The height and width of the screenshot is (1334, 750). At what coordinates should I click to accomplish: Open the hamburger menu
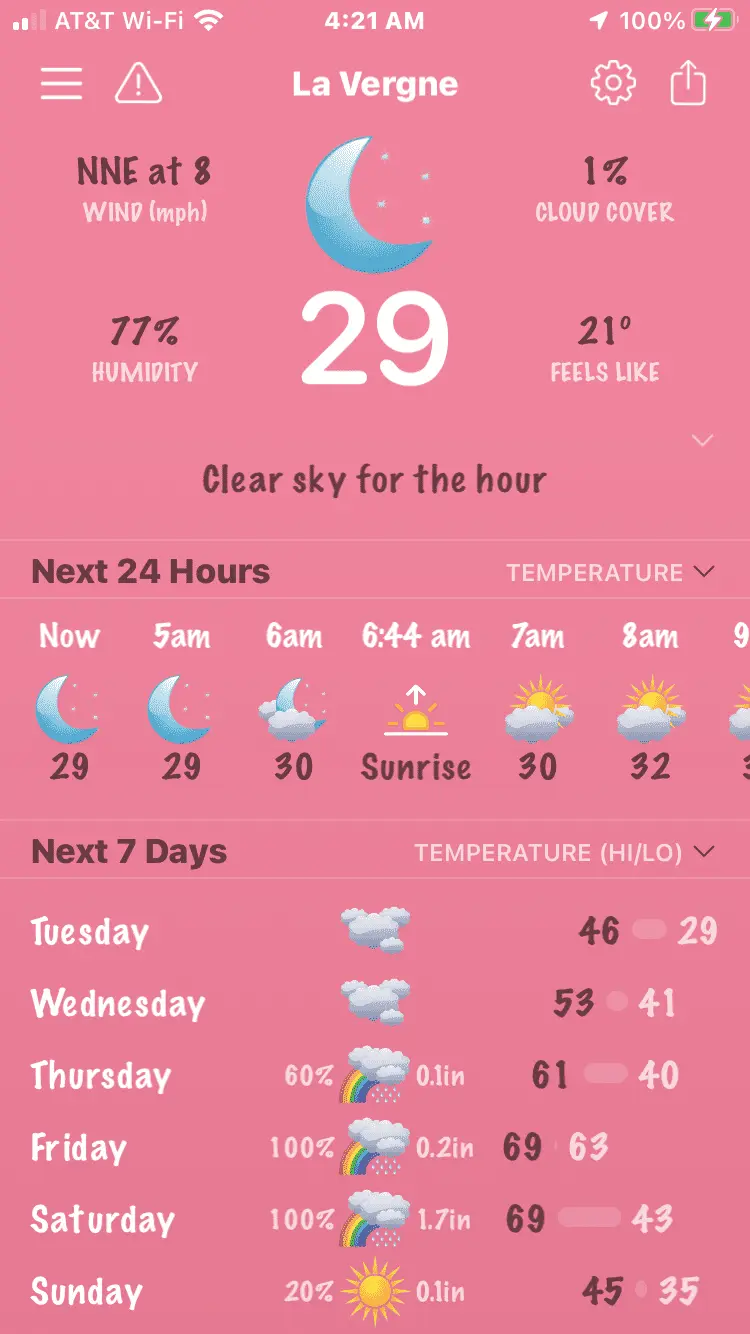(61, 84)
